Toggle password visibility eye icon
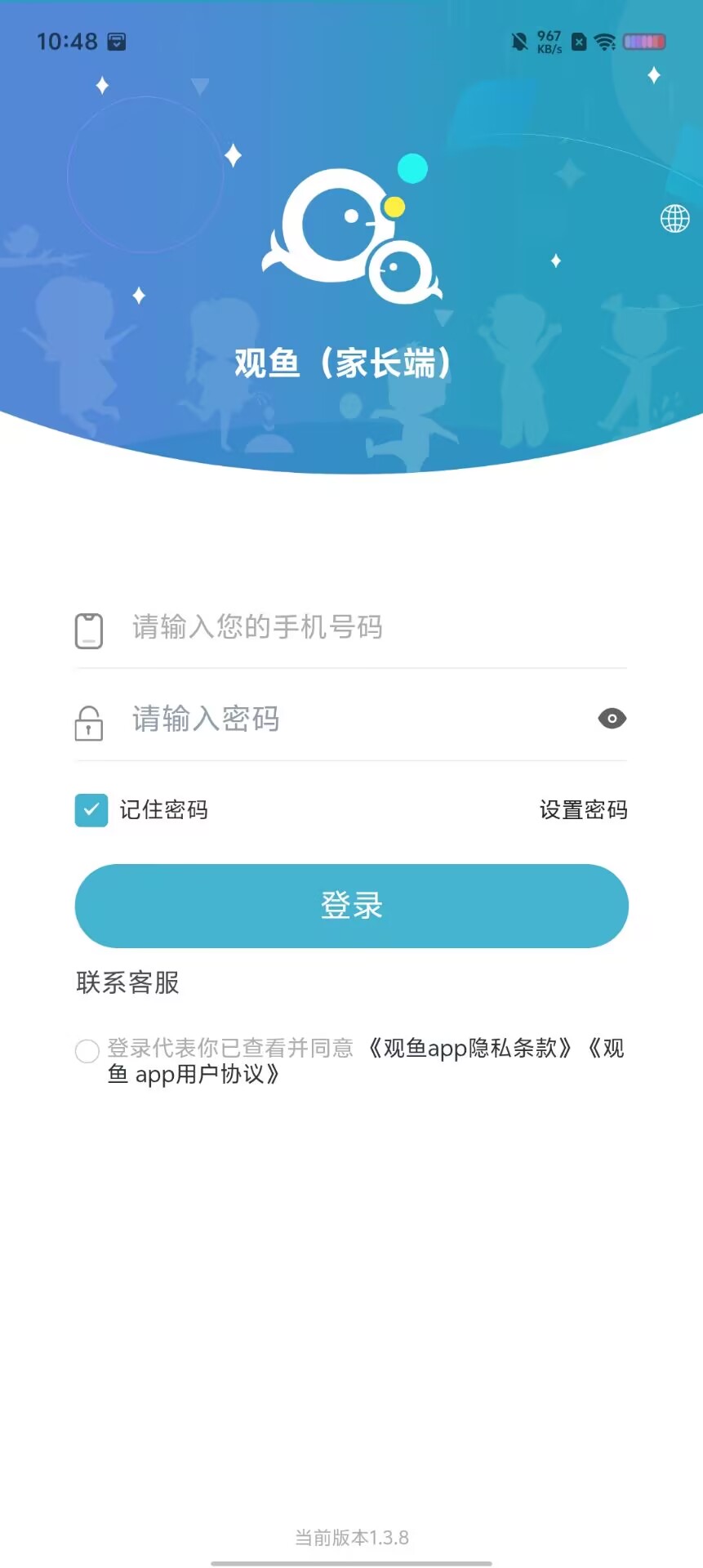703x1568 pixels. pos(612,719)
